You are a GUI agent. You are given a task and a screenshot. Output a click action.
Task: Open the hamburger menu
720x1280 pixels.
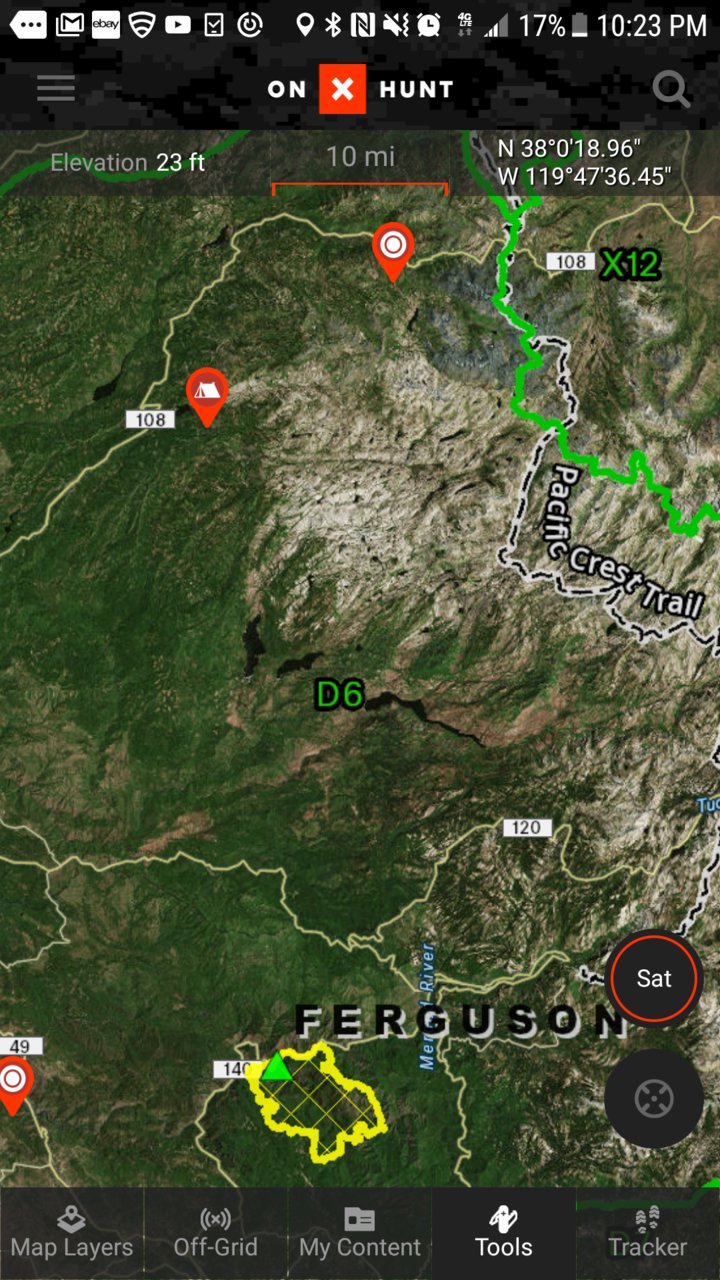coord(56,89)
